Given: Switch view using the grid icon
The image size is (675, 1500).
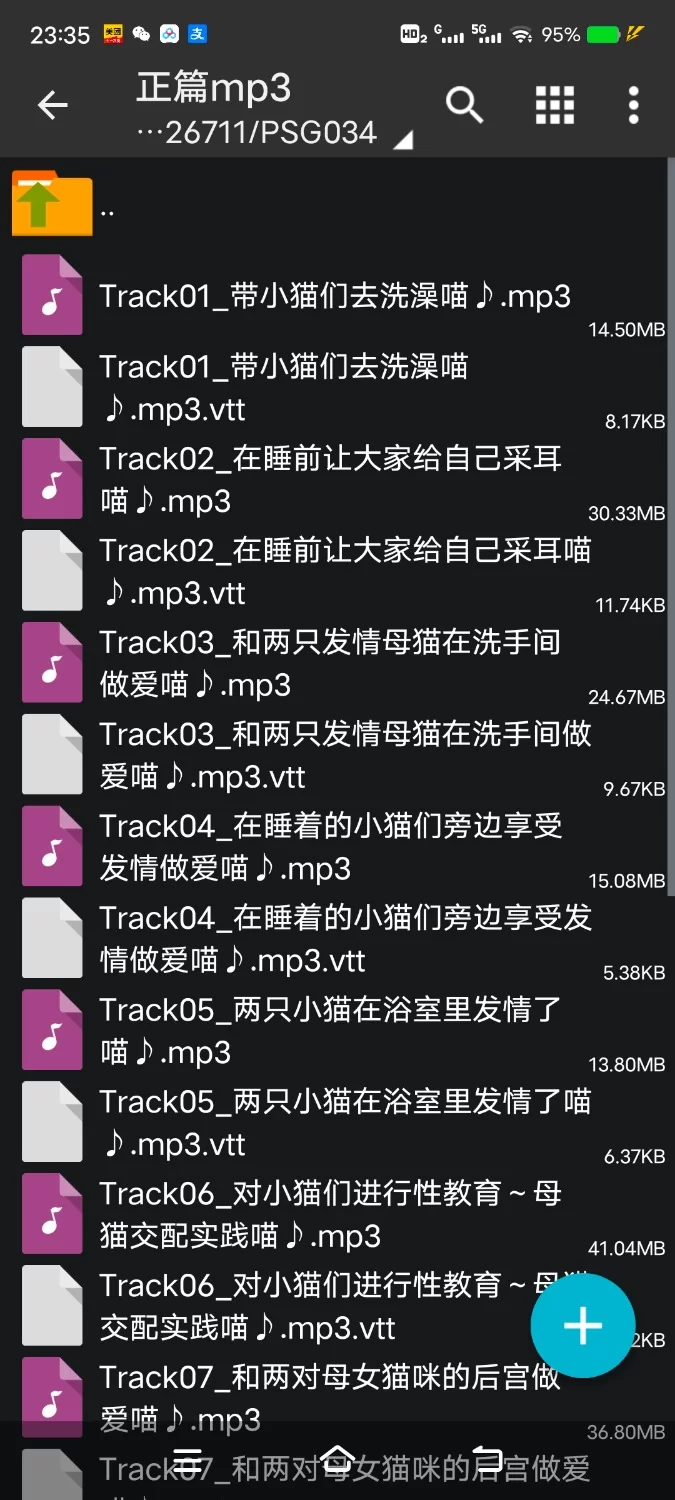Looking at the screenshot, I should pyautogui.click(x=555, y=104).
